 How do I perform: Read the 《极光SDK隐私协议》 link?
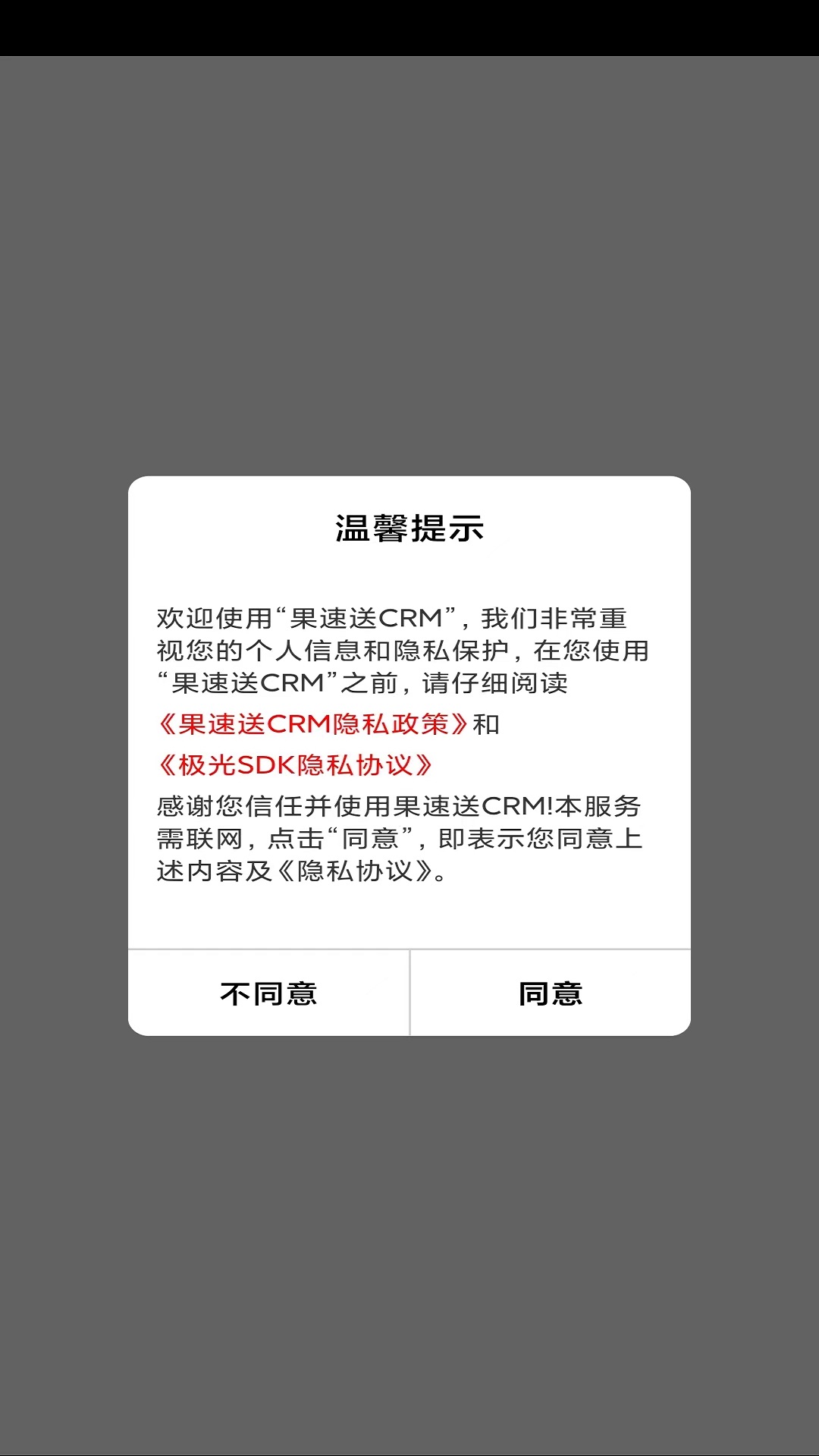point(296,765)
